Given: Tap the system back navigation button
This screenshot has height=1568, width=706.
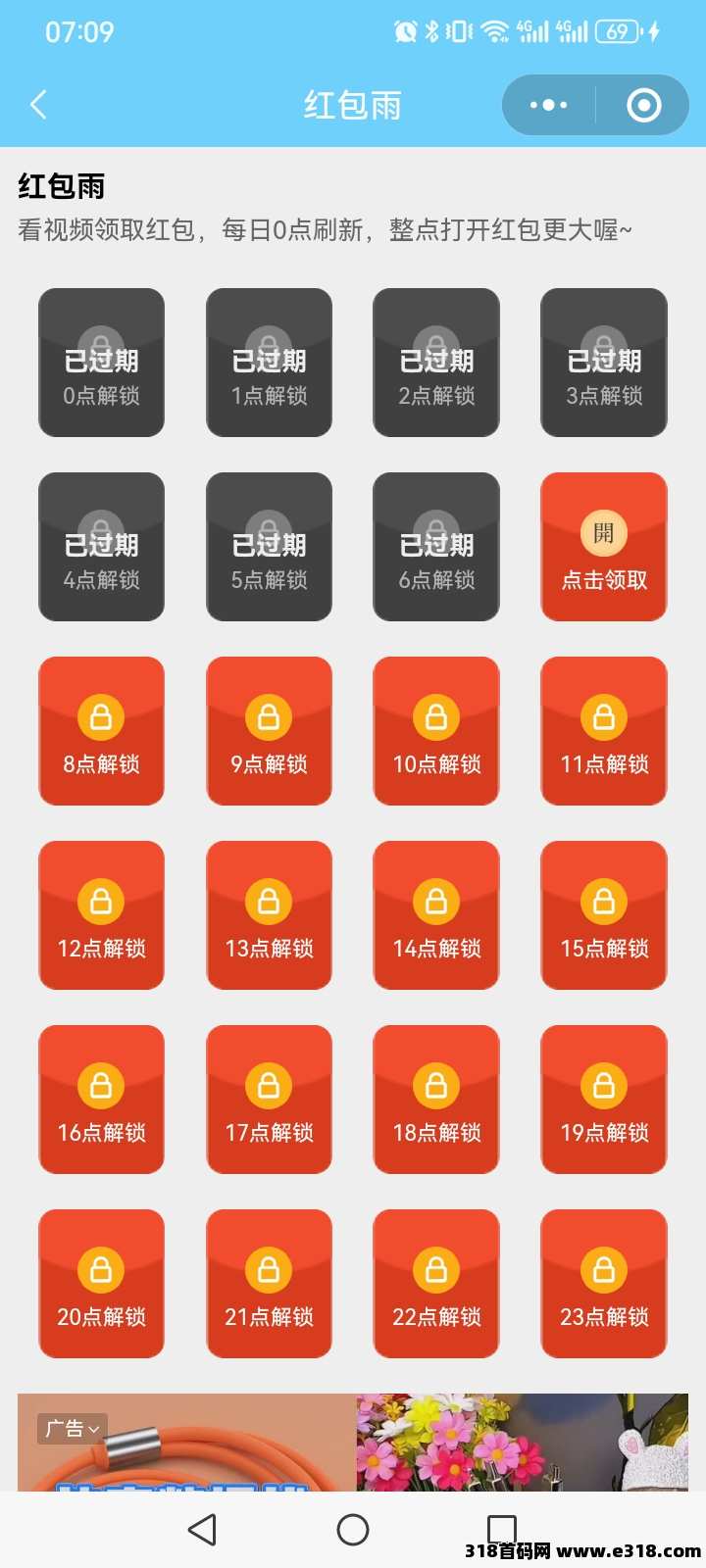Looking at the screenshot, I should coord(202,1530).
